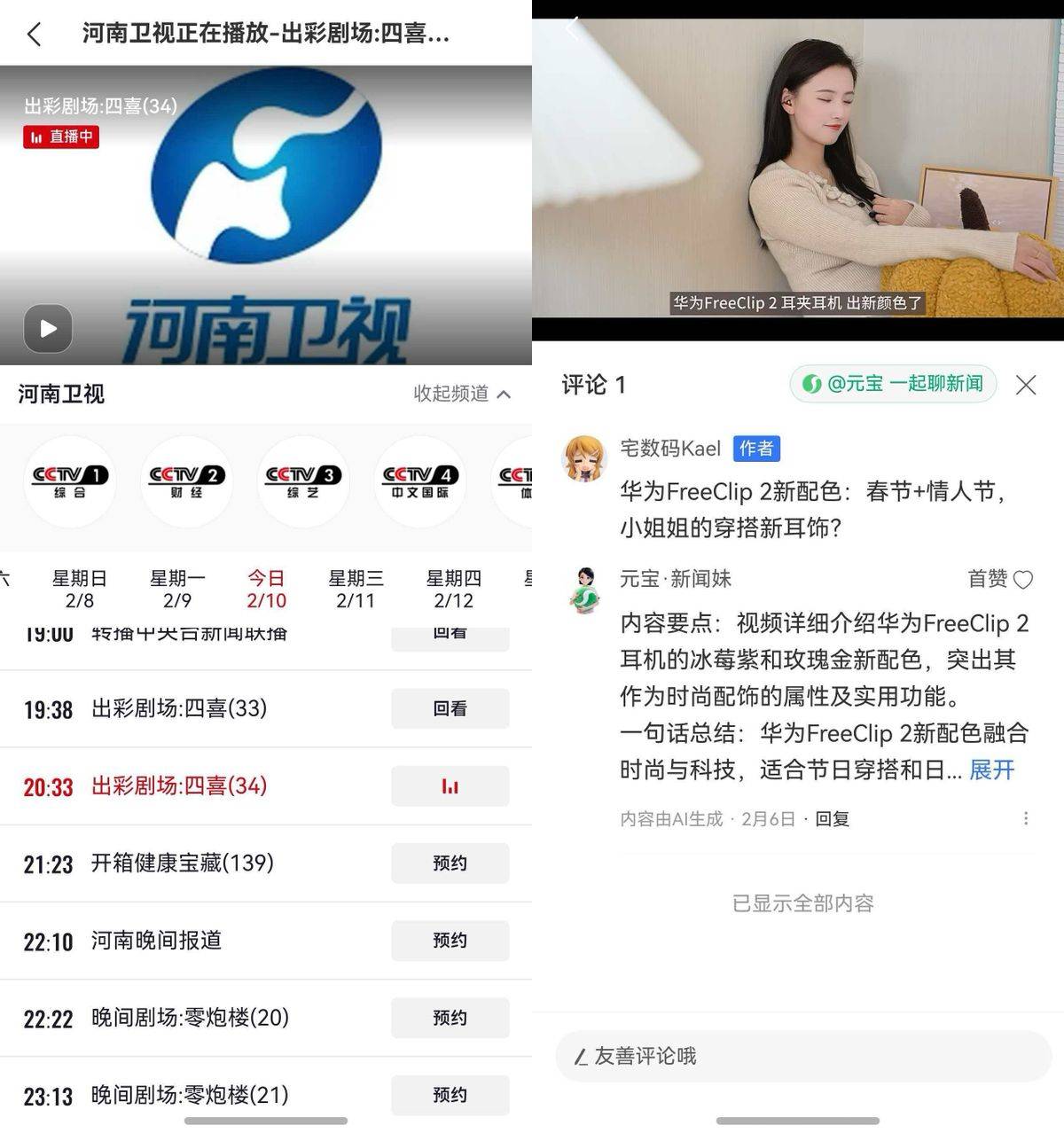Tap the @元宝 一起聊新闻 chip

click(893, 384)
